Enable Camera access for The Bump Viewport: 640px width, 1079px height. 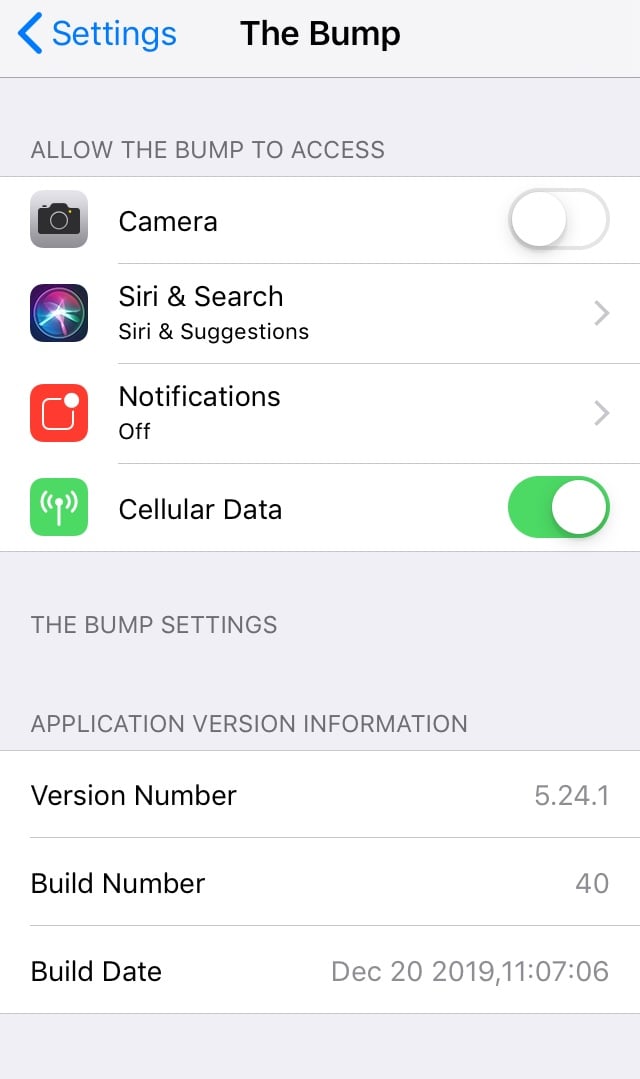click(558, 219)
